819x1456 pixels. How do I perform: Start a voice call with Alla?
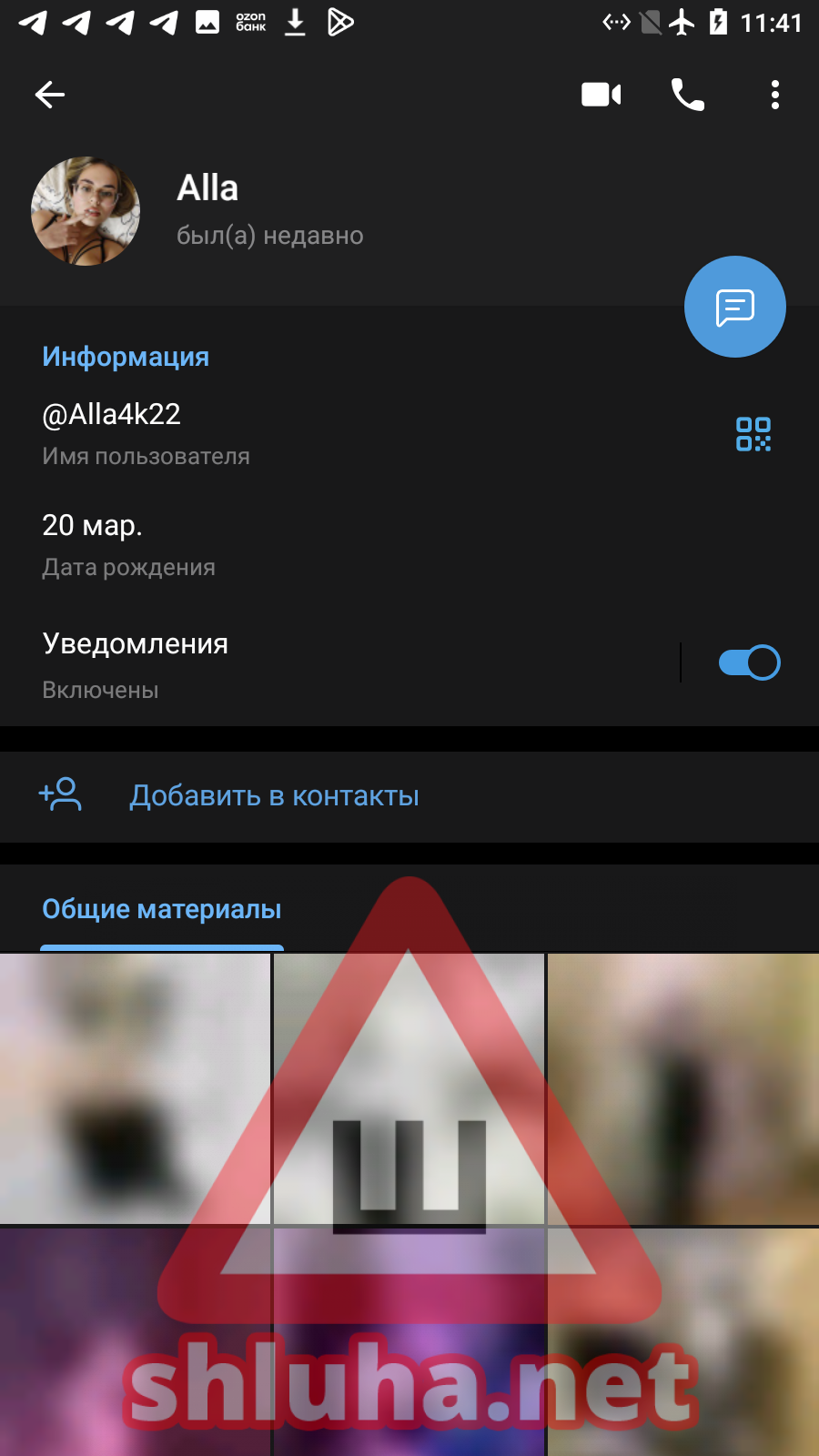pyautogui.click(x=688, y=94)
